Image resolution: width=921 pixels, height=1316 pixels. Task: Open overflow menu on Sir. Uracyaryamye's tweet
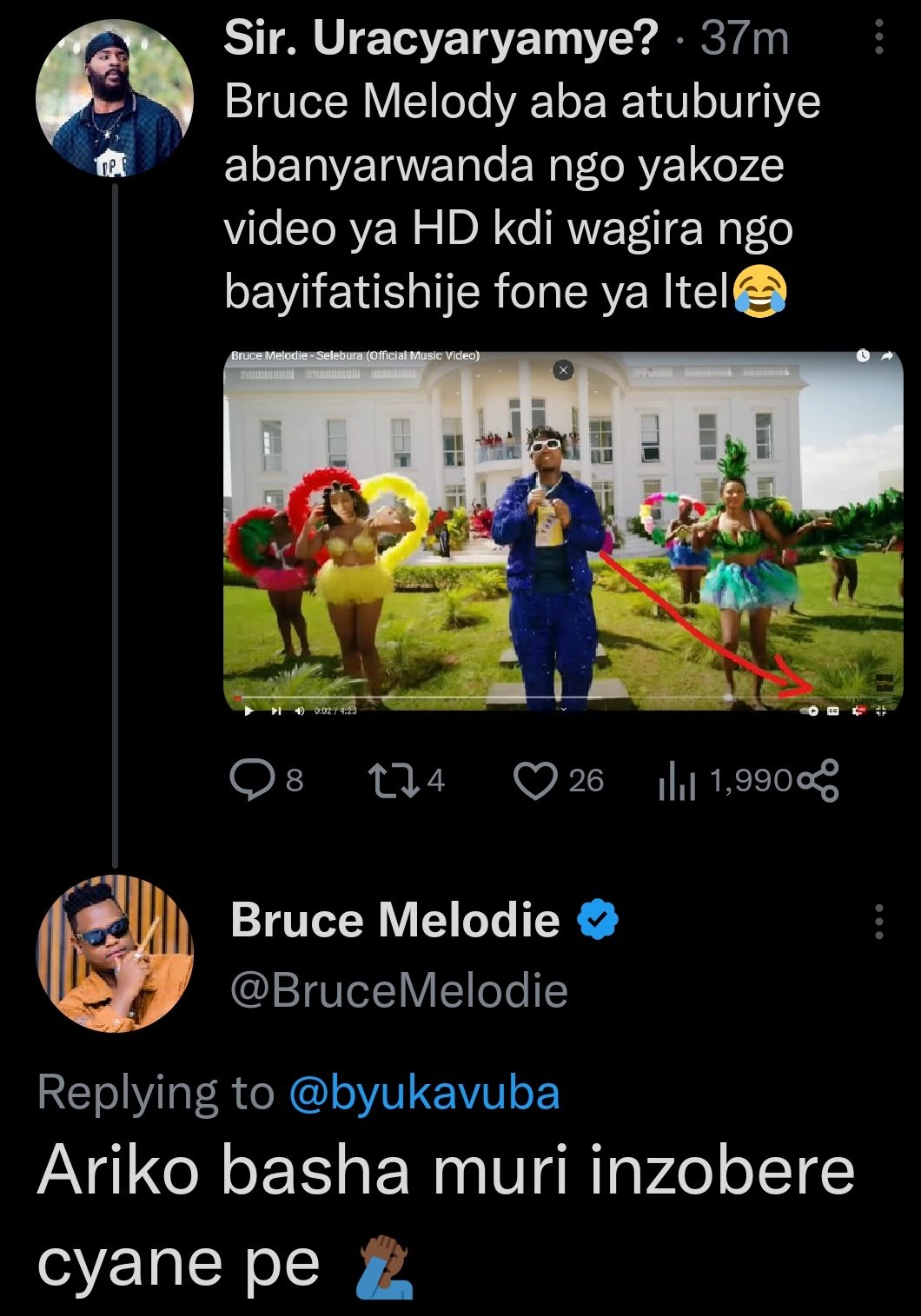tap(878, 38)
